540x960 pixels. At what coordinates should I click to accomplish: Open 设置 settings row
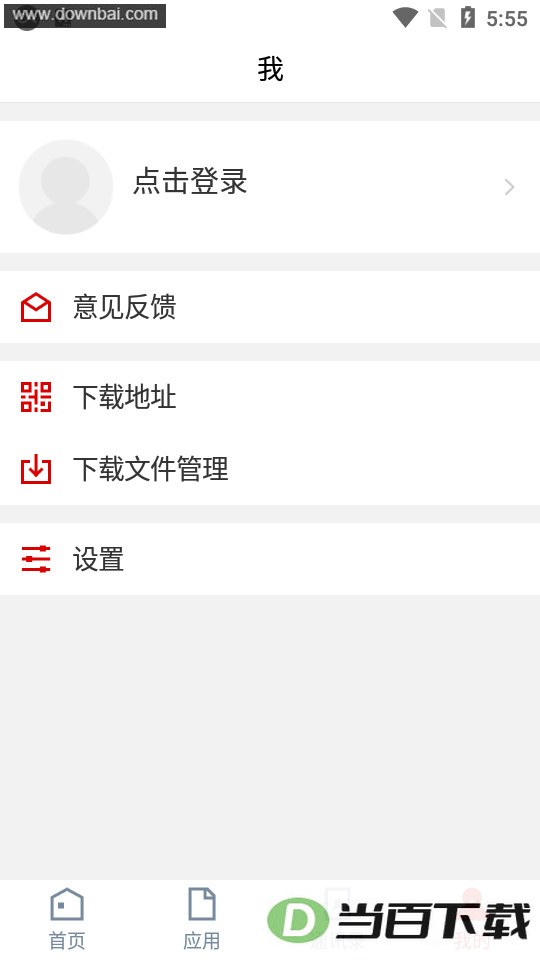[270, 559]
